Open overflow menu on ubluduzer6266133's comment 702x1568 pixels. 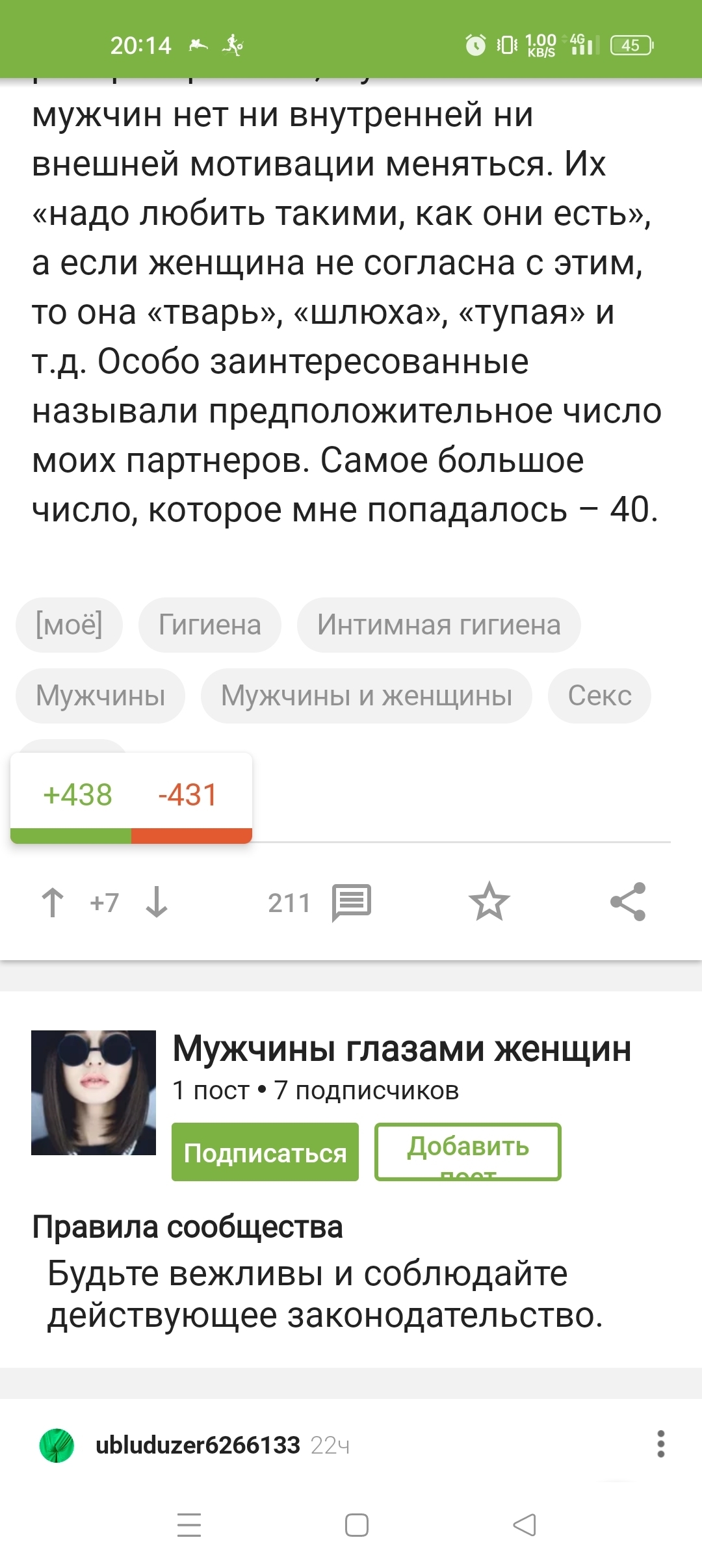(x=660, y=1444)
